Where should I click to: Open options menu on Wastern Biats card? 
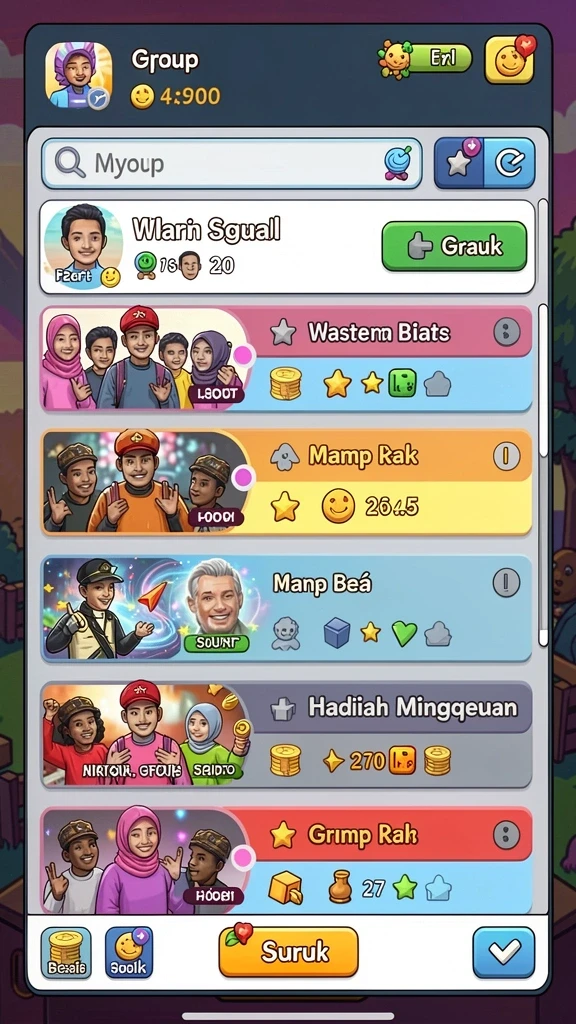tap(506, 333)
